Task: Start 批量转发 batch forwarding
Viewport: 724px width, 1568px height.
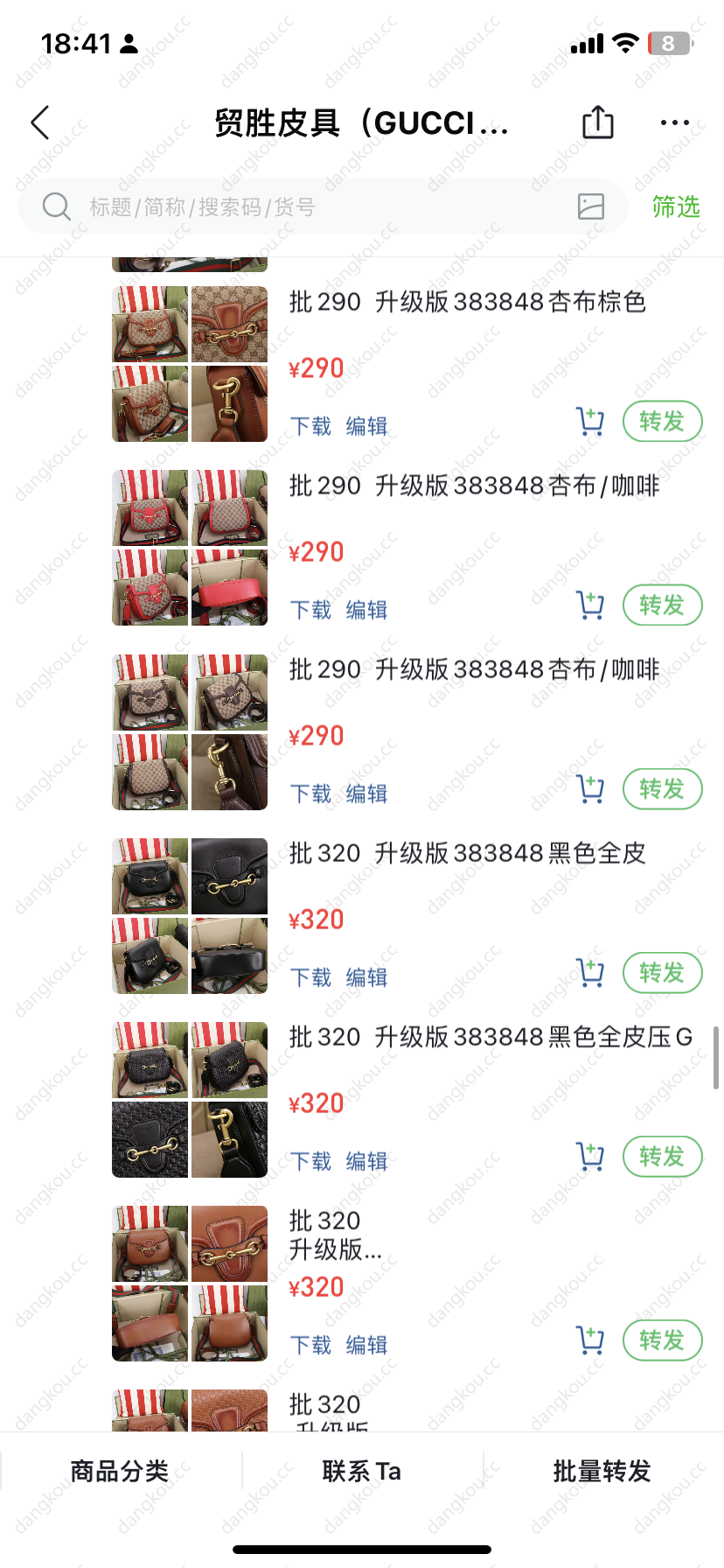Action: 602,1471
